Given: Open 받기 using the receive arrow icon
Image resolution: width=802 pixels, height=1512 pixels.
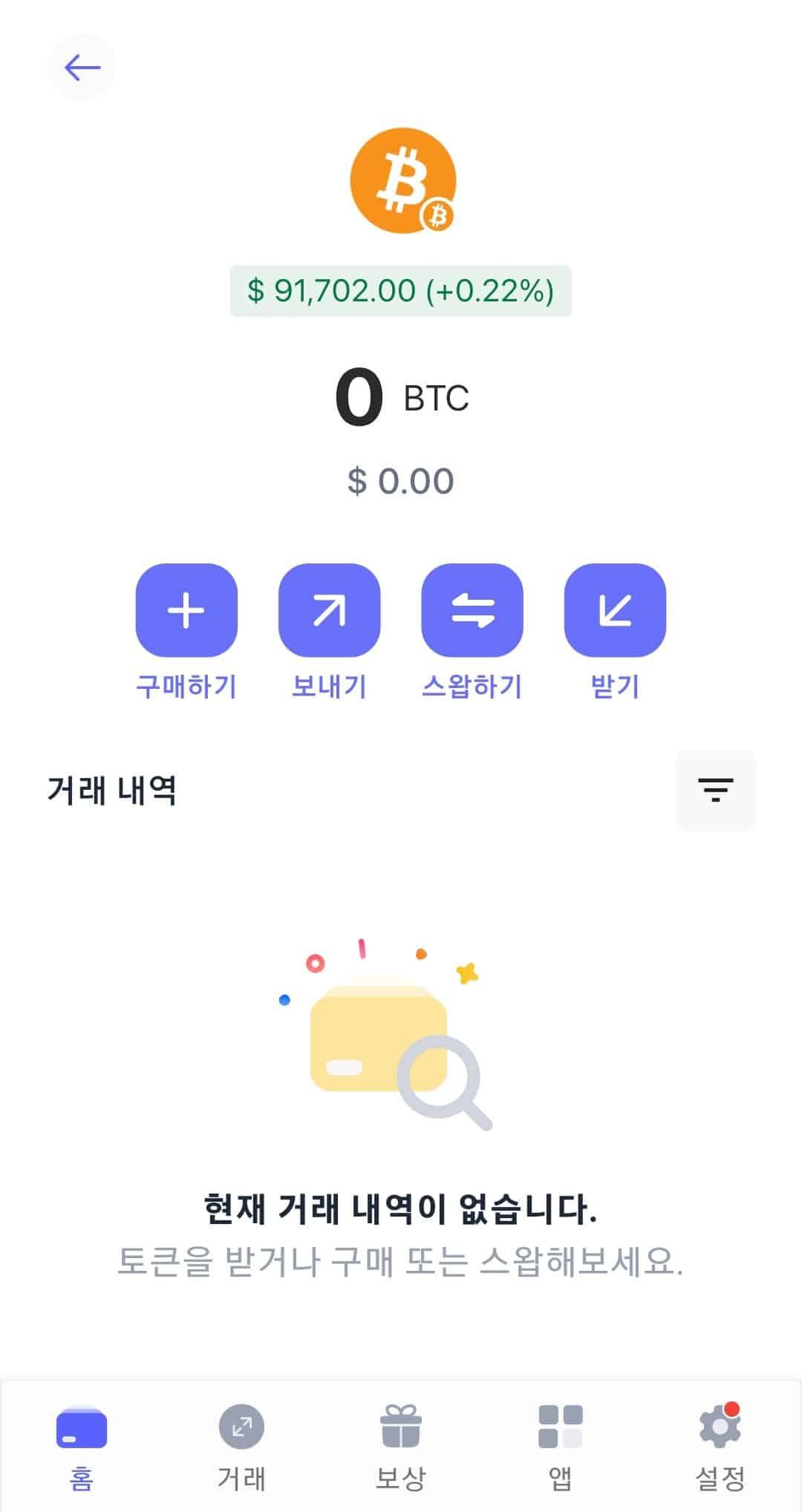Looking at the screenshot, I should pyautogui.click(x=615, y=610).
